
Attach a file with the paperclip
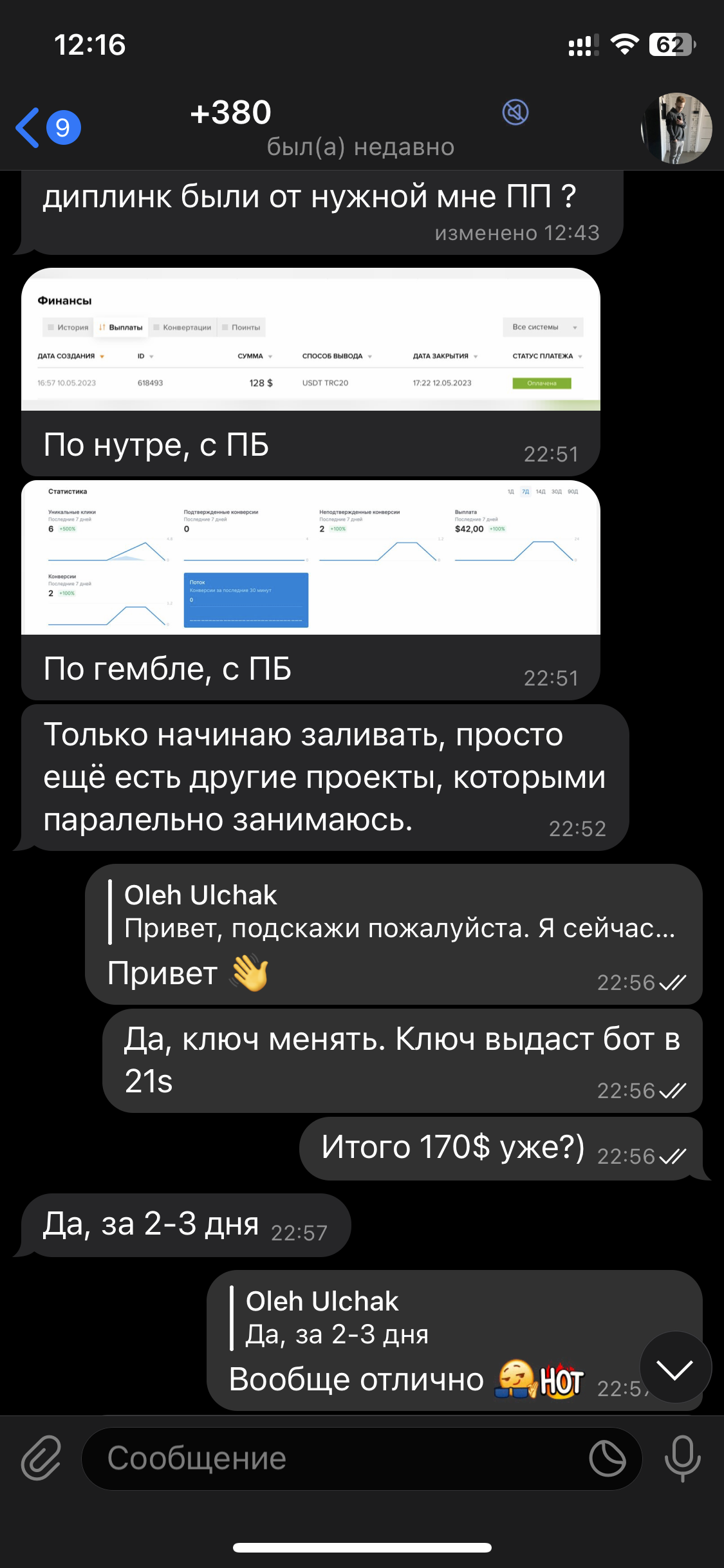41,1458
